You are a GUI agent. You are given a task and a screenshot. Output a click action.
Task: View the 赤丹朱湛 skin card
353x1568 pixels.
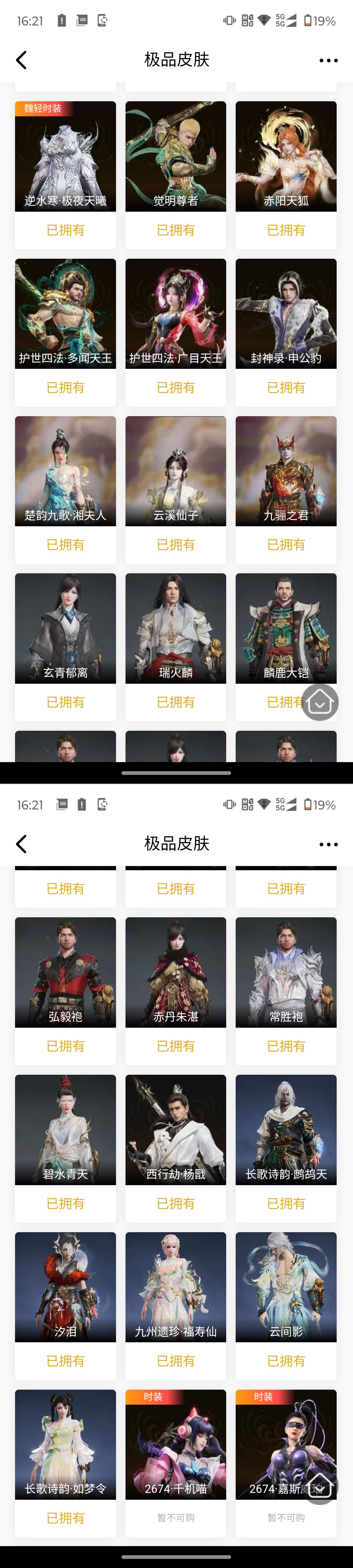[x=175, y=991]
